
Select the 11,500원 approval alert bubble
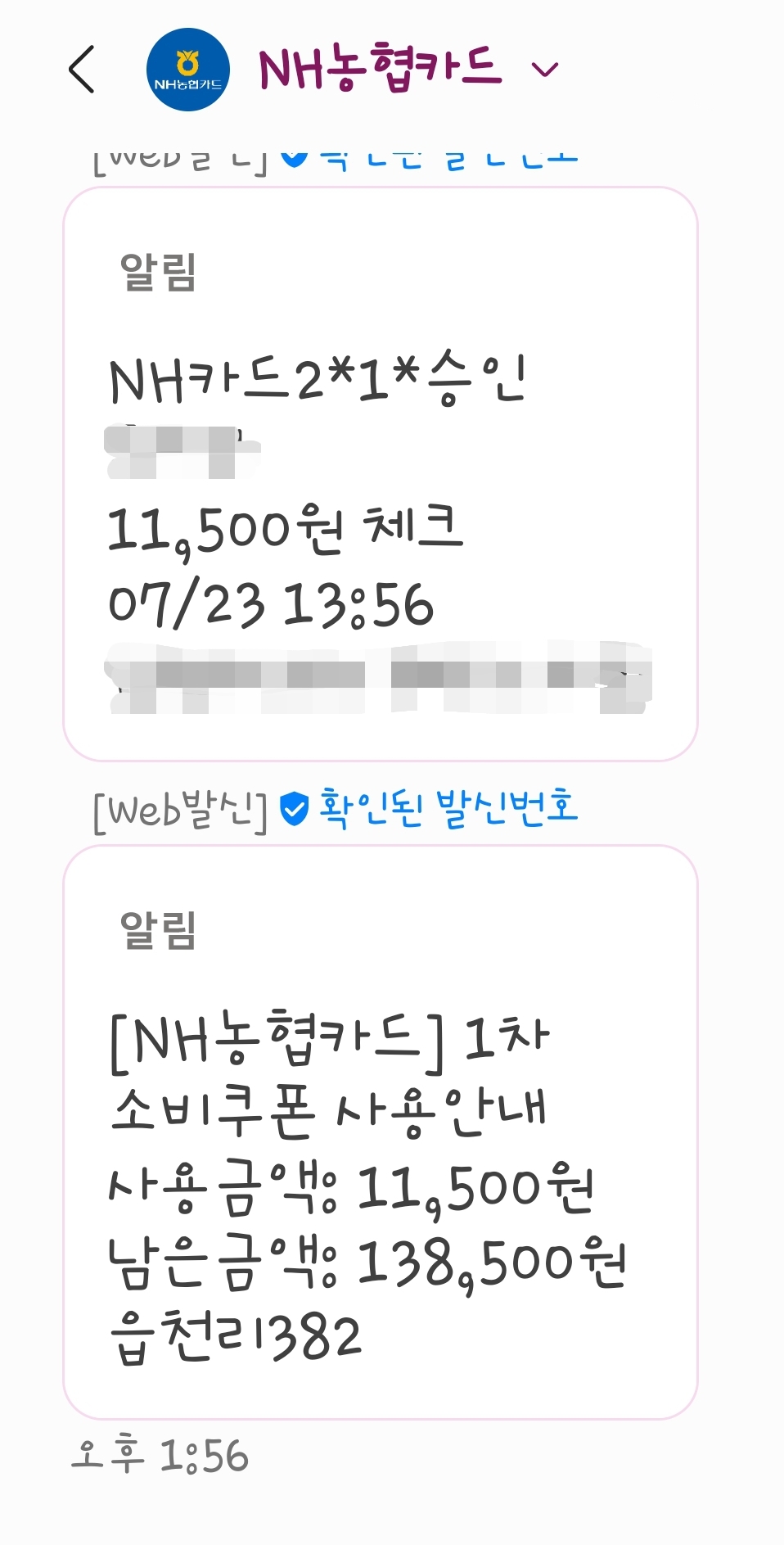[x=381, y=467]
